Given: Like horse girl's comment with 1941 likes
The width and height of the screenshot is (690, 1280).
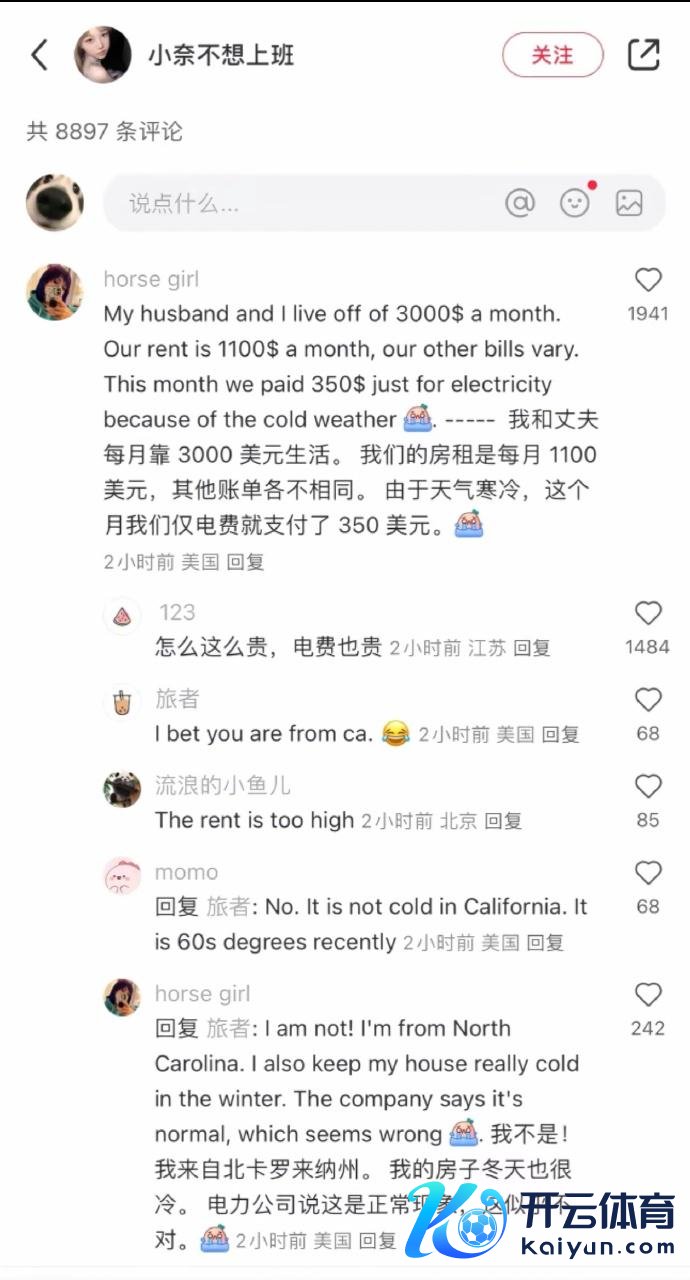Looking at the screenshot, I should pyautogui.click(x=648, y=280).
